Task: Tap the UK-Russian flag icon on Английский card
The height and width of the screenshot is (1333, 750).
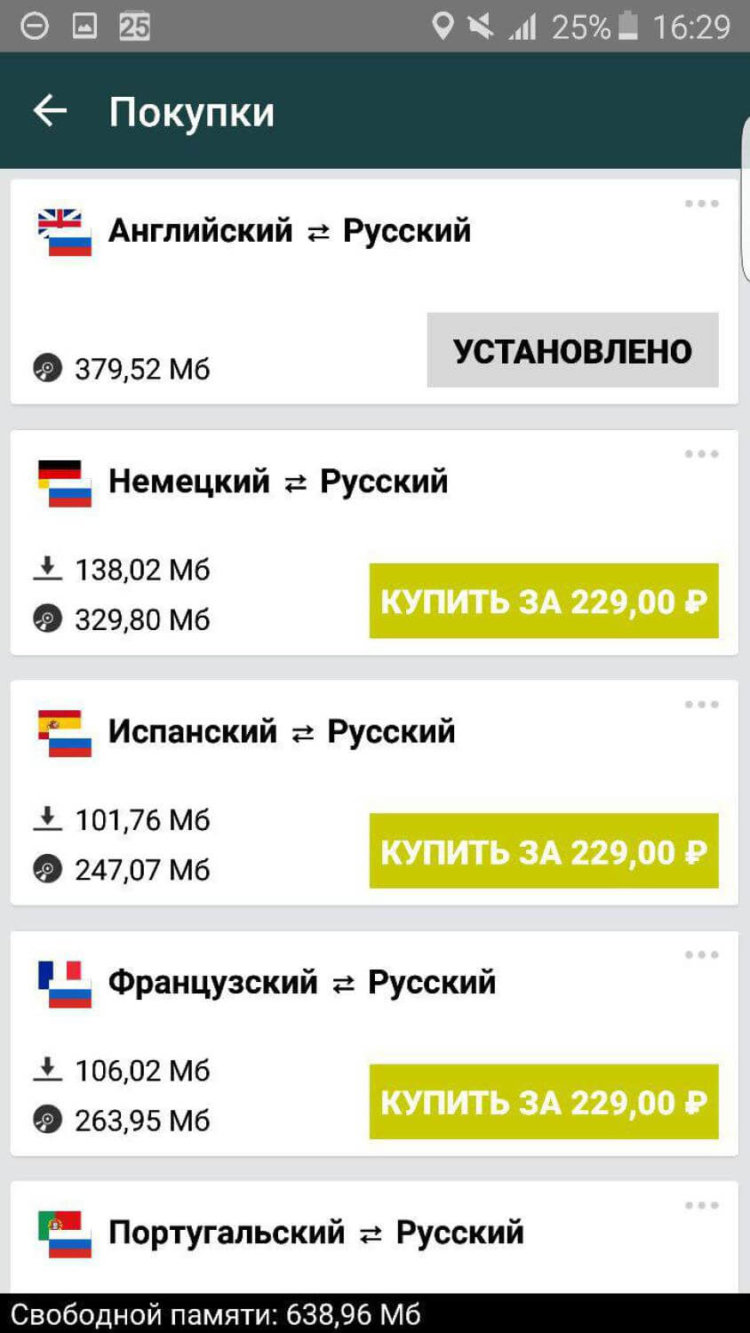Action: [62, 229]
